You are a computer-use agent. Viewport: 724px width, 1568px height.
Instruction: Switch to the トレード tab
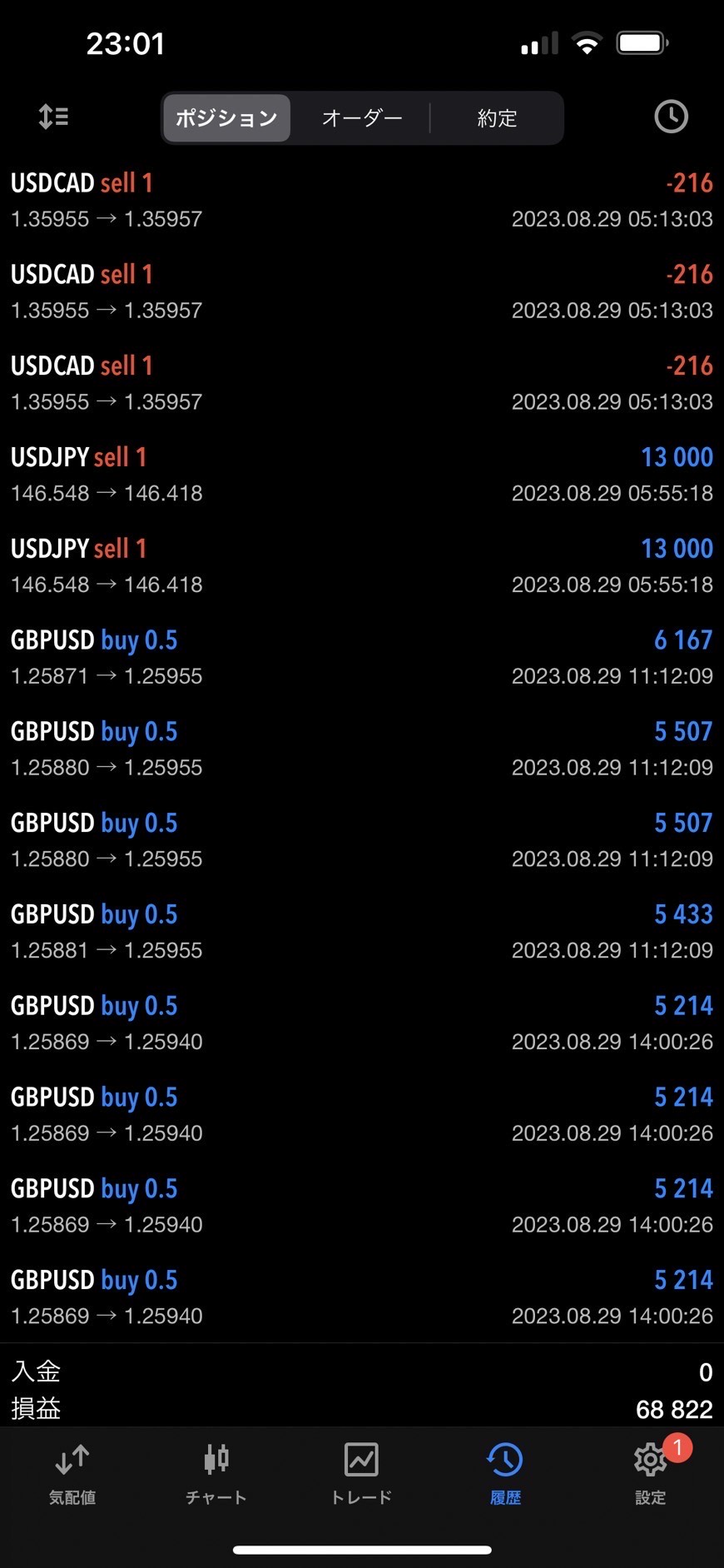point(361,1474)
